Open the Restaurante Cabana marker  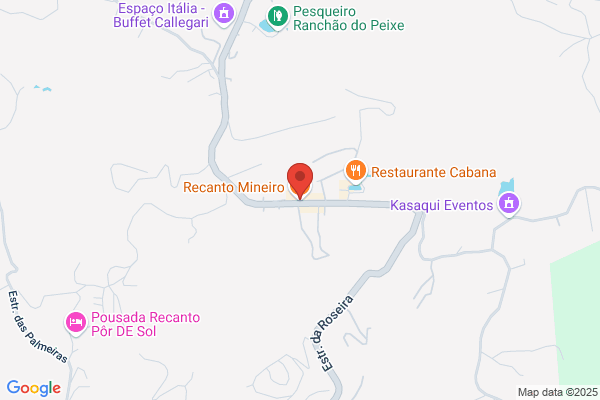(x=355, y=171)
